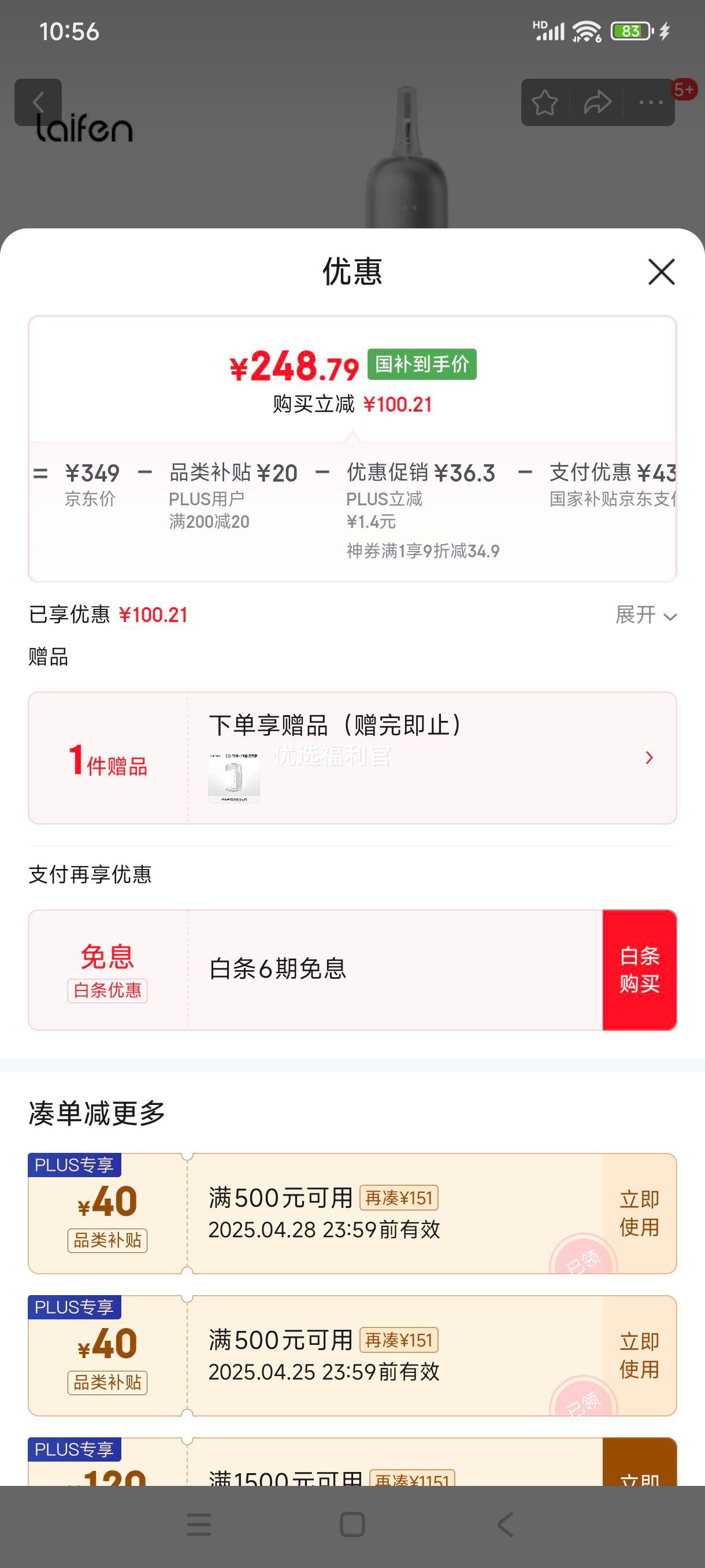
Task: Close the 优惠 discount panel
Action: [661, 272]
